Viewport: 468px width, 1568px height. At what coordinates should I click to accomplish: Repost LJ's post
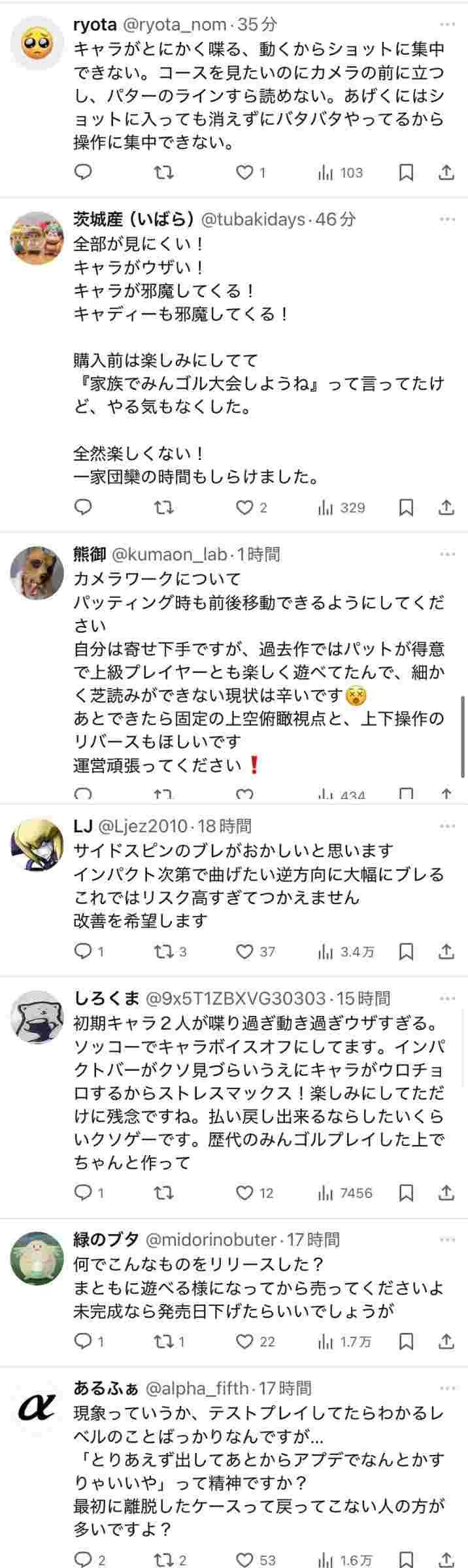[x=163, y=952]
